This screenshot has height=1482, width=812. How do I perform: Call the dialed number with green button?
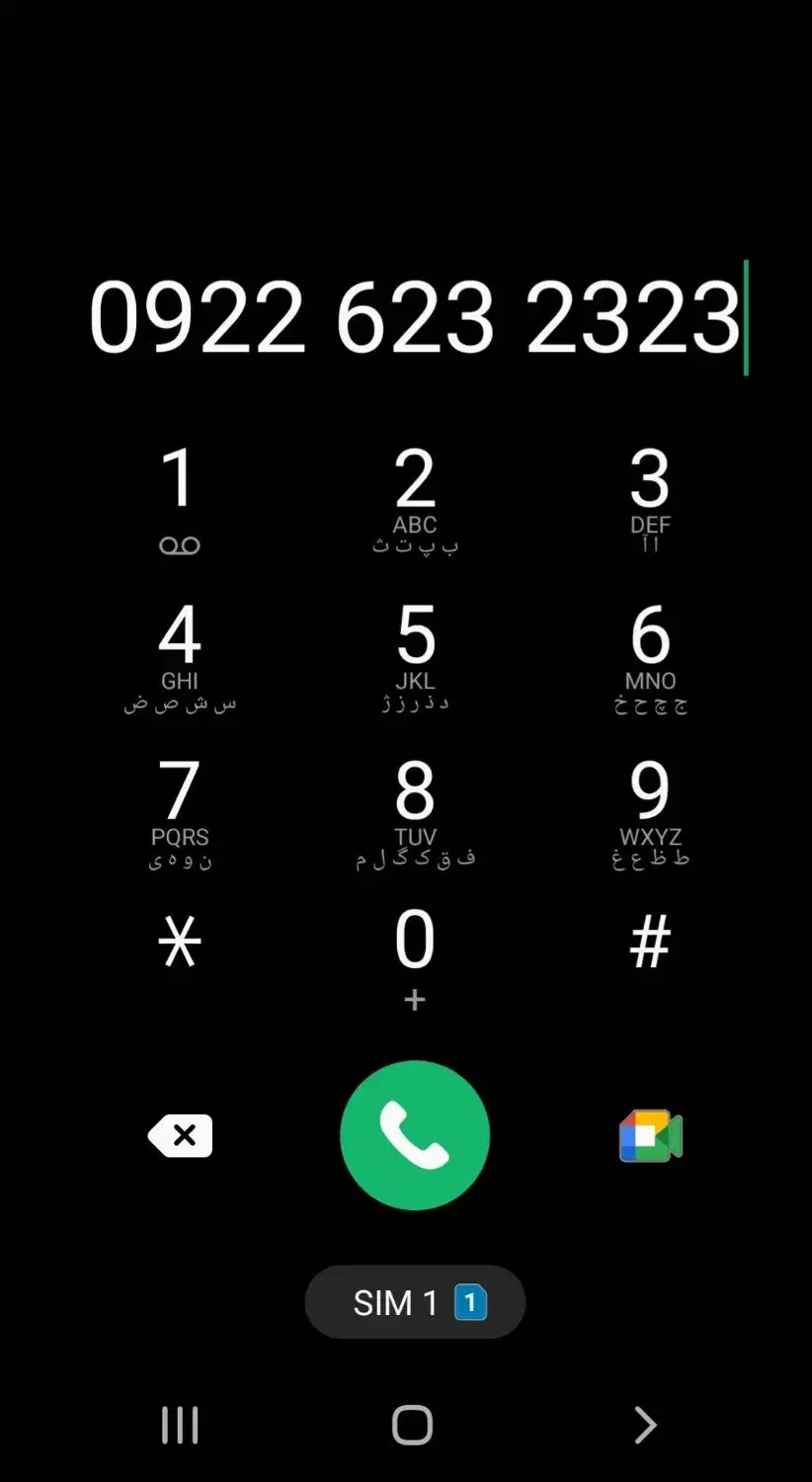(415, 1135)
